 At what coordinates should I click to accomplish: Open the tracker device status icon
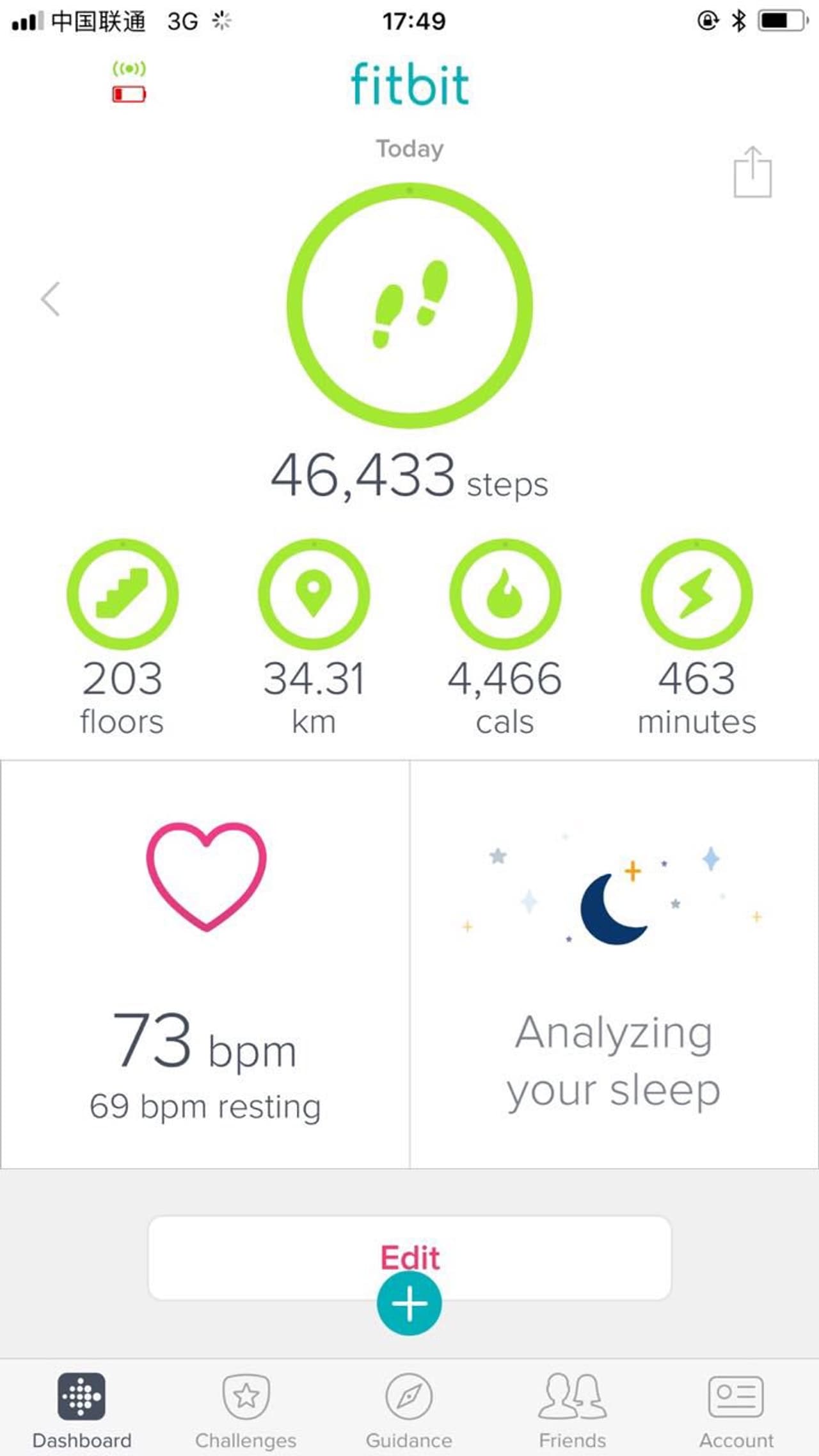point(129,83)
